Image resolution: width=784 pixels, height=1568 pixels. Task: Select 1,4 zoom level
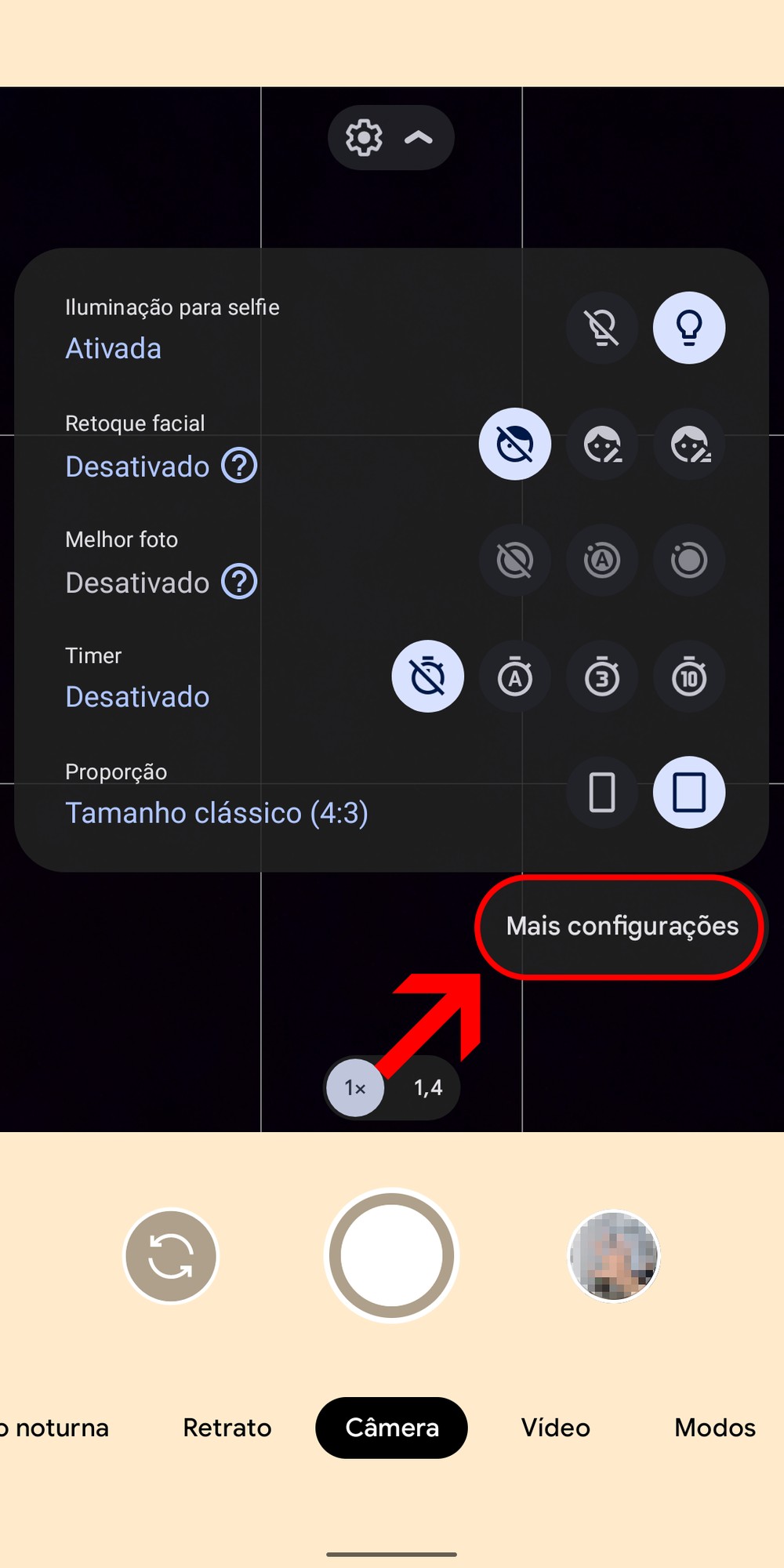[427, 1088]
